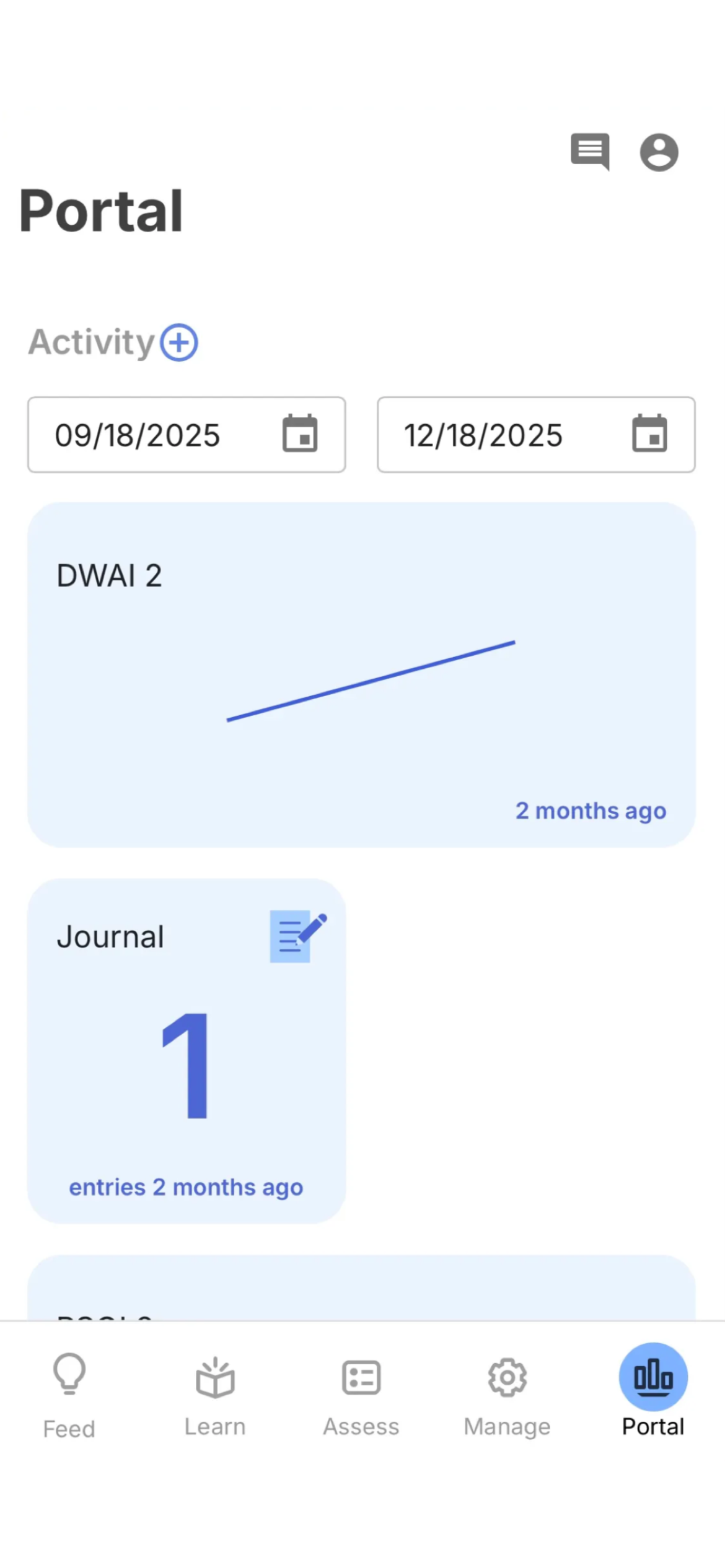Open the profile account icon
Viewport: 725px width, 1568px height.
(659, 152)
